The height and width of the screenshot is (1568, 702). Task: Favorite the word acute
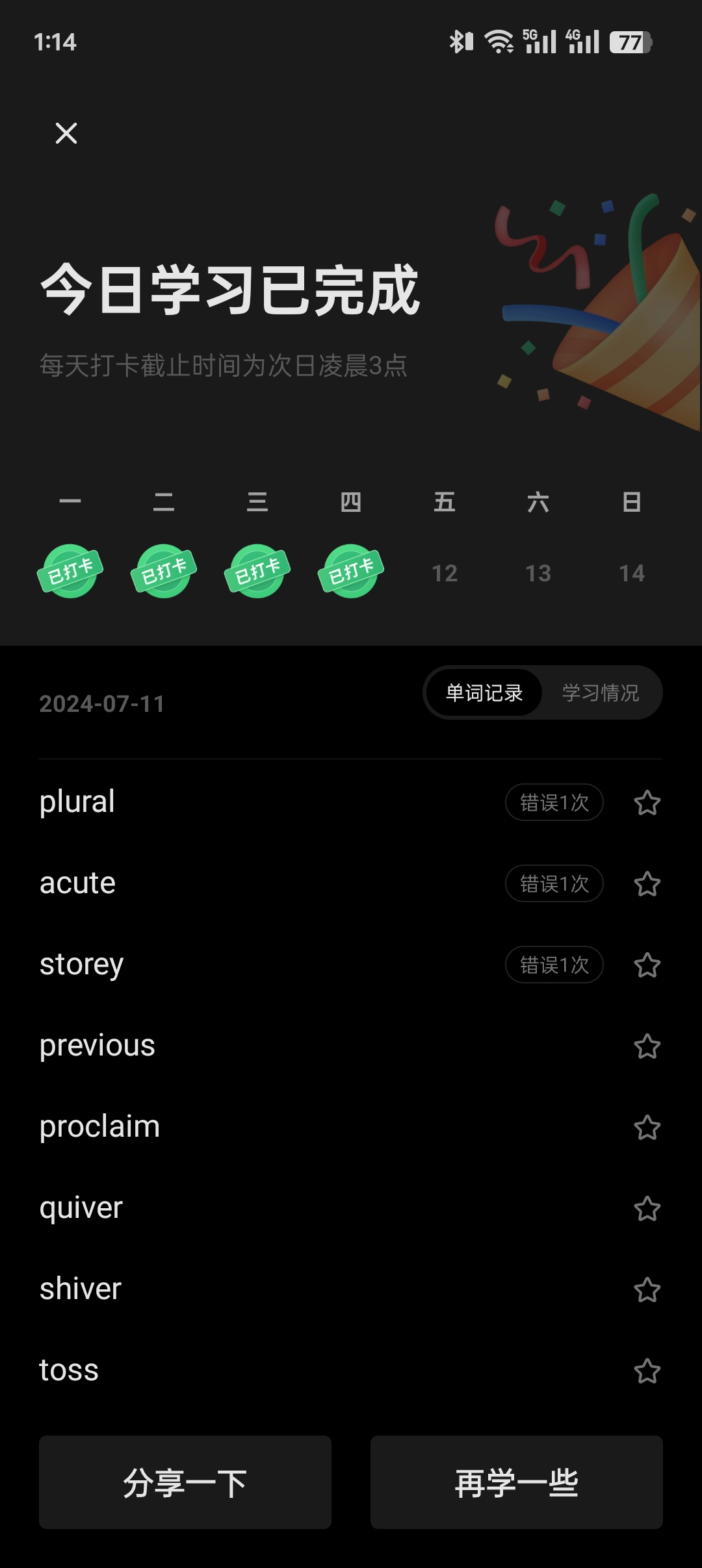[x=647, y=884]
